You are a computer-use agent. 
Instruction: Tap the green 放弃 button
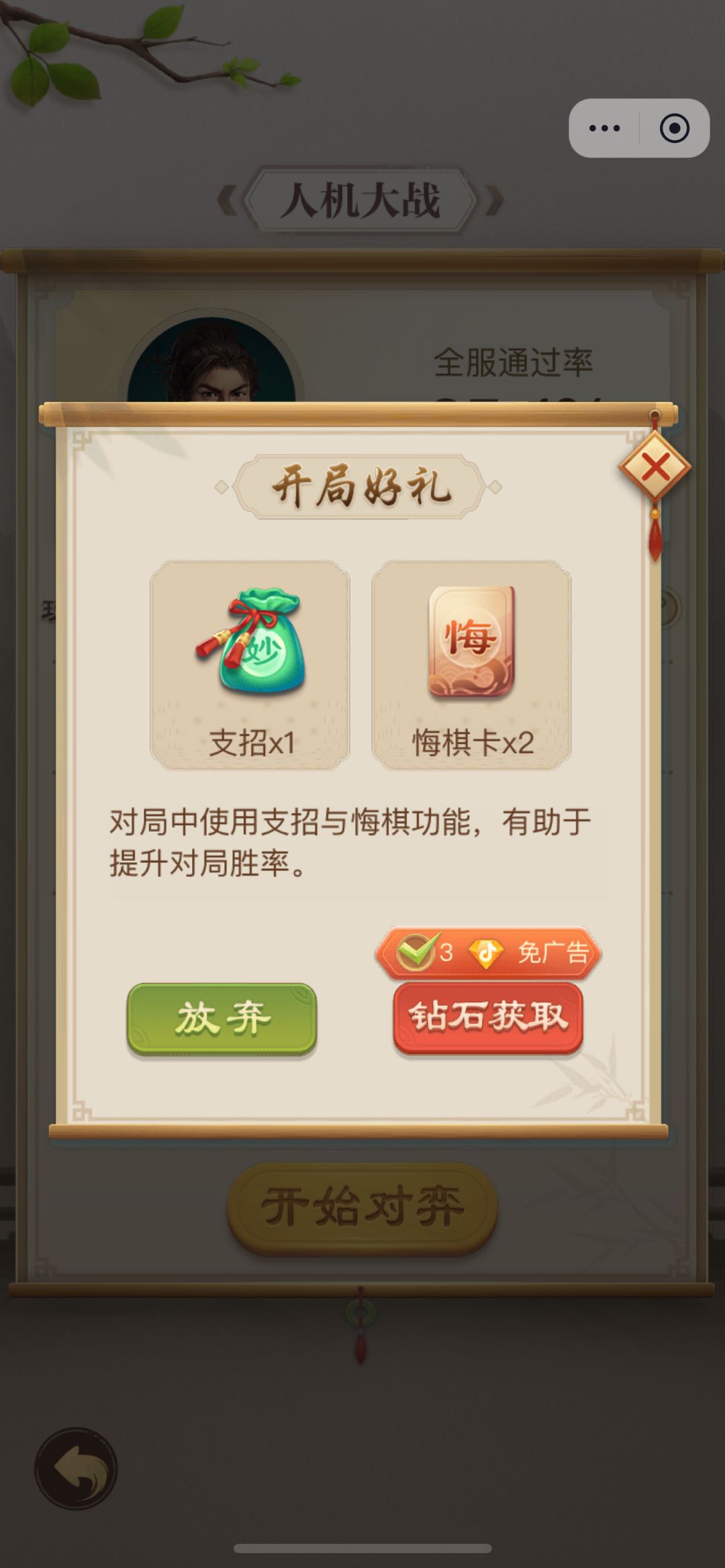click(x=222, y=1018)
